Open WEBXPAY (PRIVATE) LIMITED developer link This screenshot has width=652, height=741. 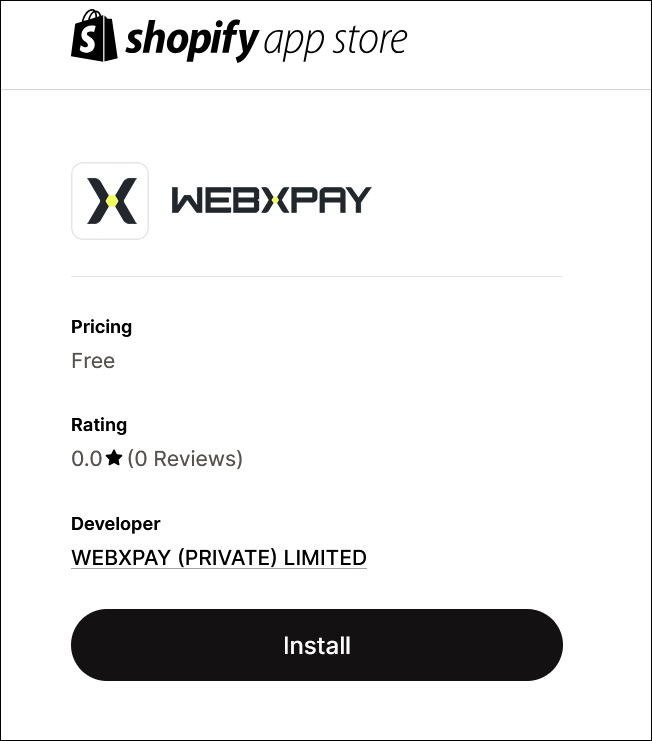point(218,558)
